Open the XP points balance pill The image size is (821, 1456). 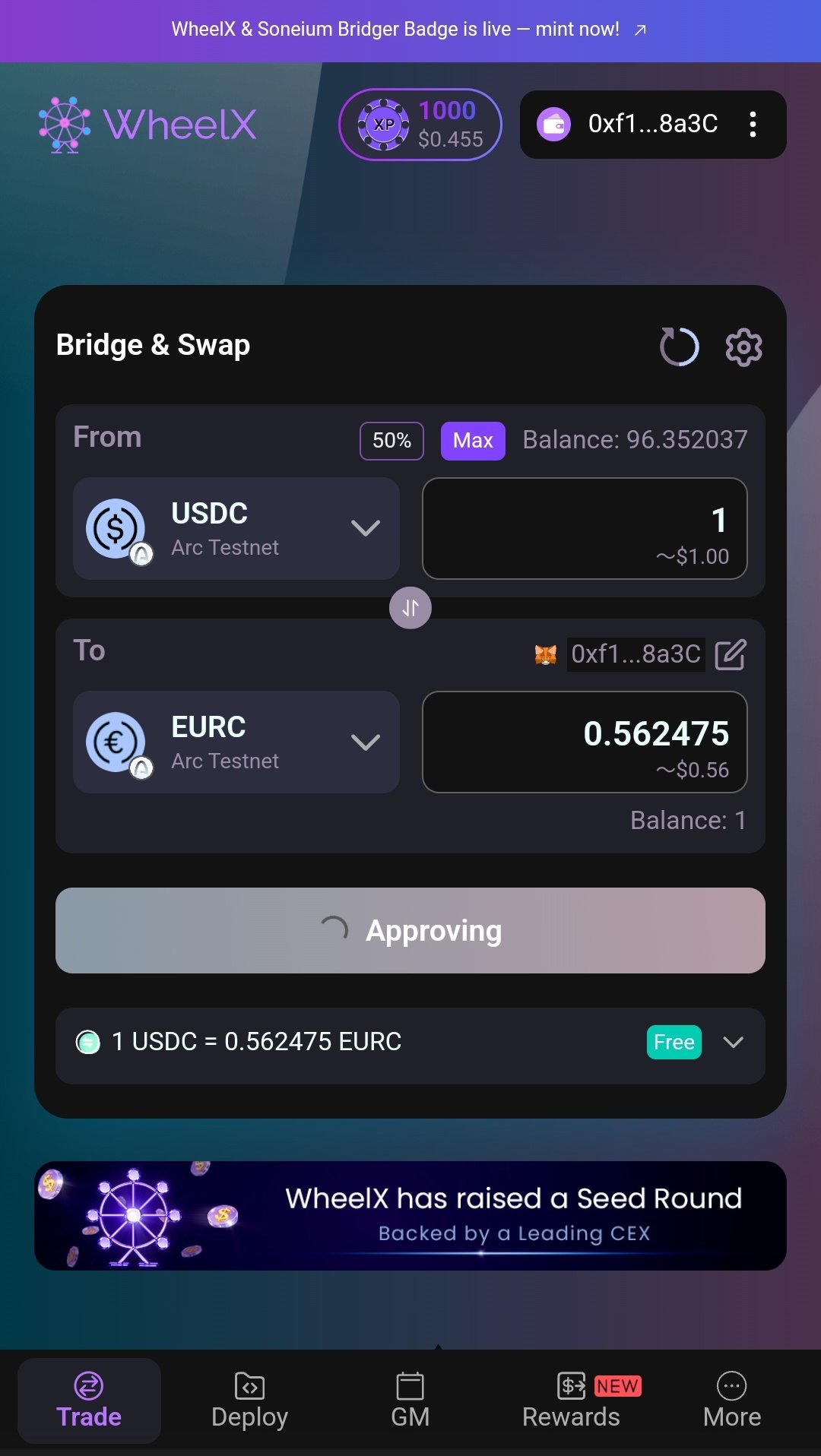click(x=420, y=125)
